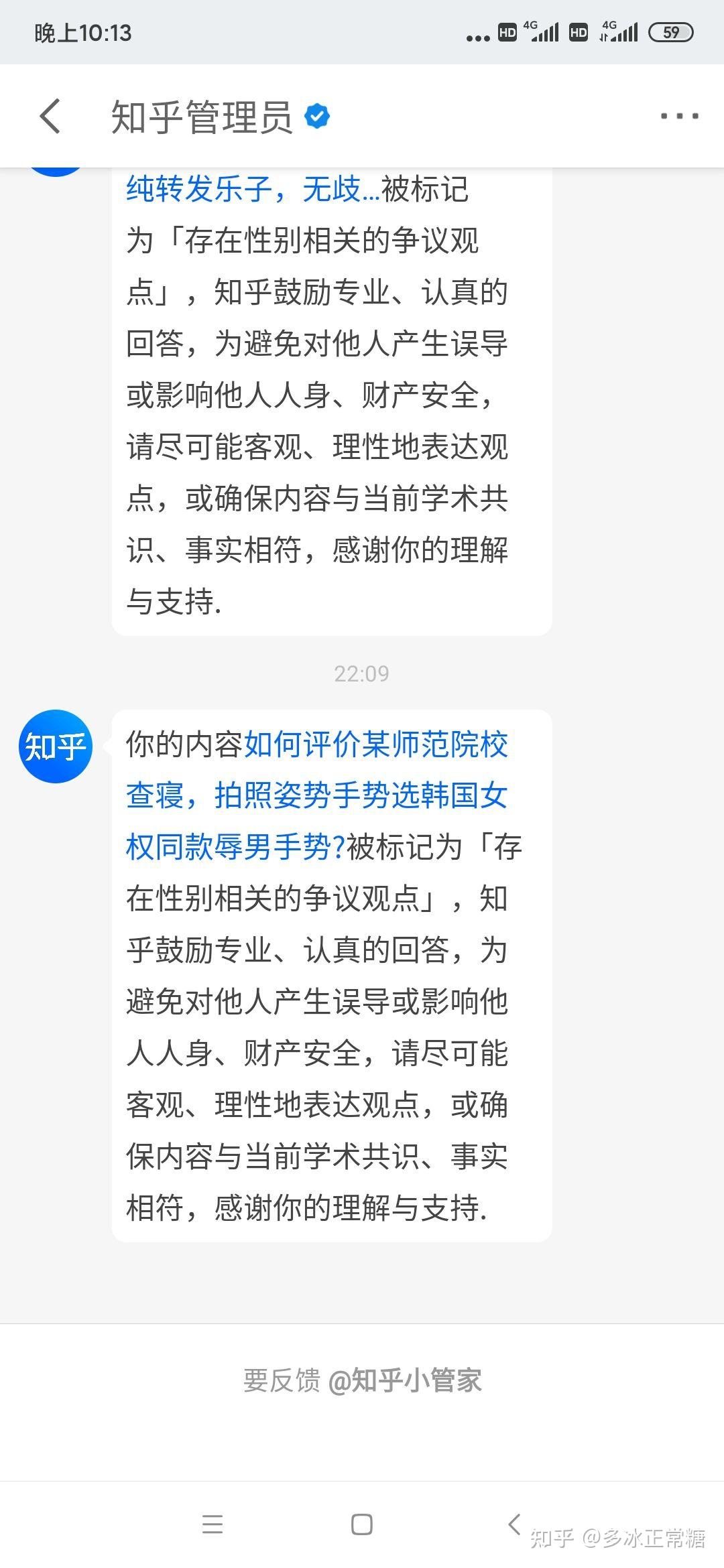This screenshot has height=1568, width=724.
Task: Open link 如何评价某师范院校查寝
Action: 316,795
